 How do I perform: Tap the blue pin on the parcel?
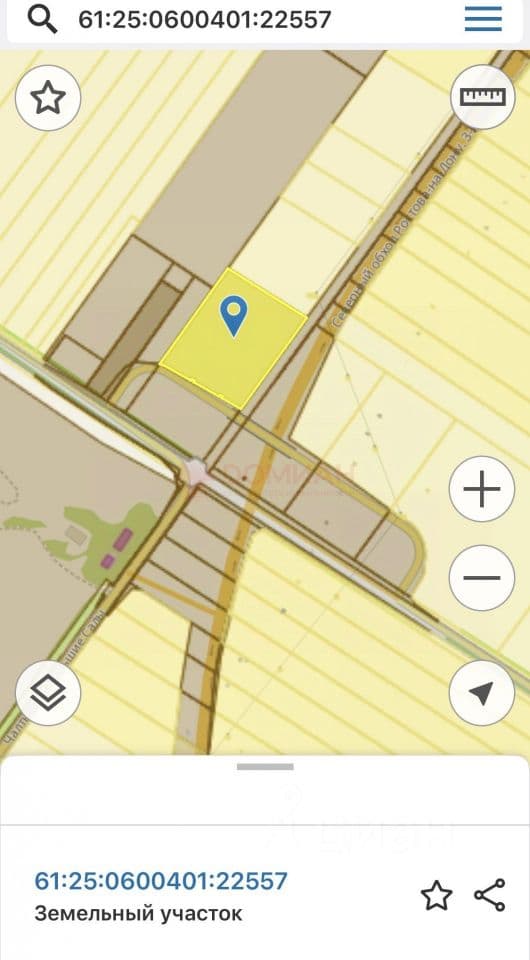tap(233, 315)
